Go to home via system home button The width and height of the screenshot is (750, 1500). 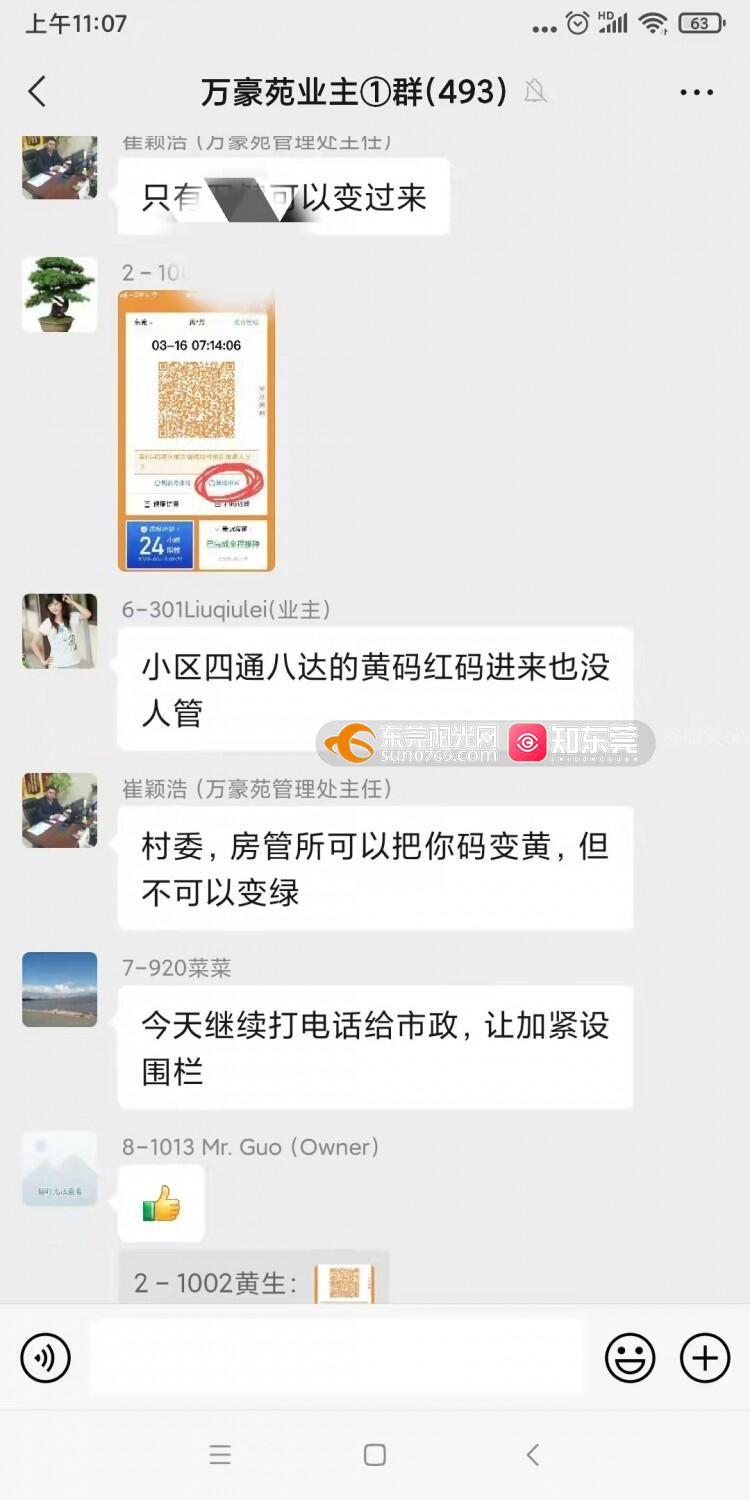click(x=375, y=1455)
